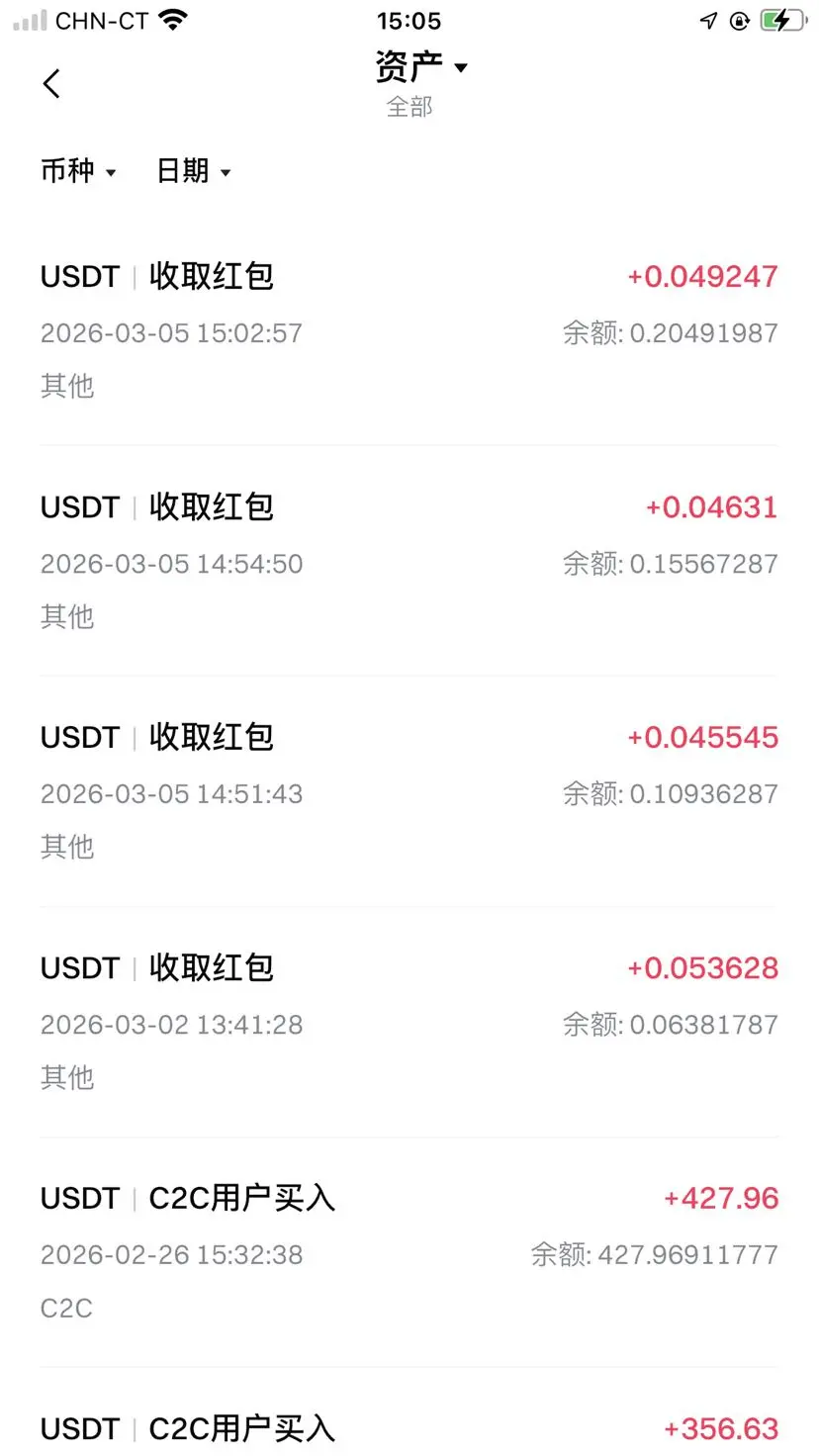Viewport: 819px width, 1456px height.
Task: Select the +0.045545 USDT red packet record
Action: [x=409, y=791]
